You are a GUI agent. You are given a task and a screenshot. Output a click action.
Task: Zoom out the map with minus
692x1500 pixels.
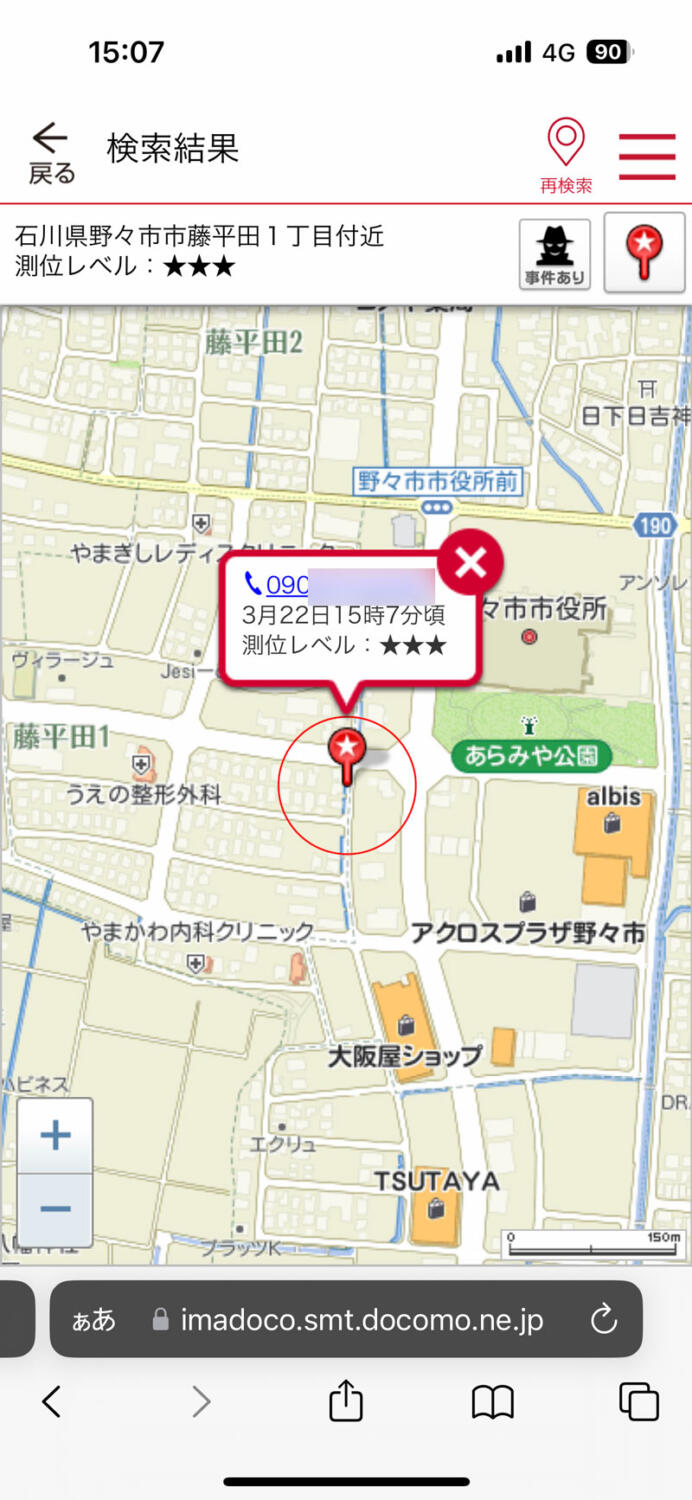tap(55, 1208)
